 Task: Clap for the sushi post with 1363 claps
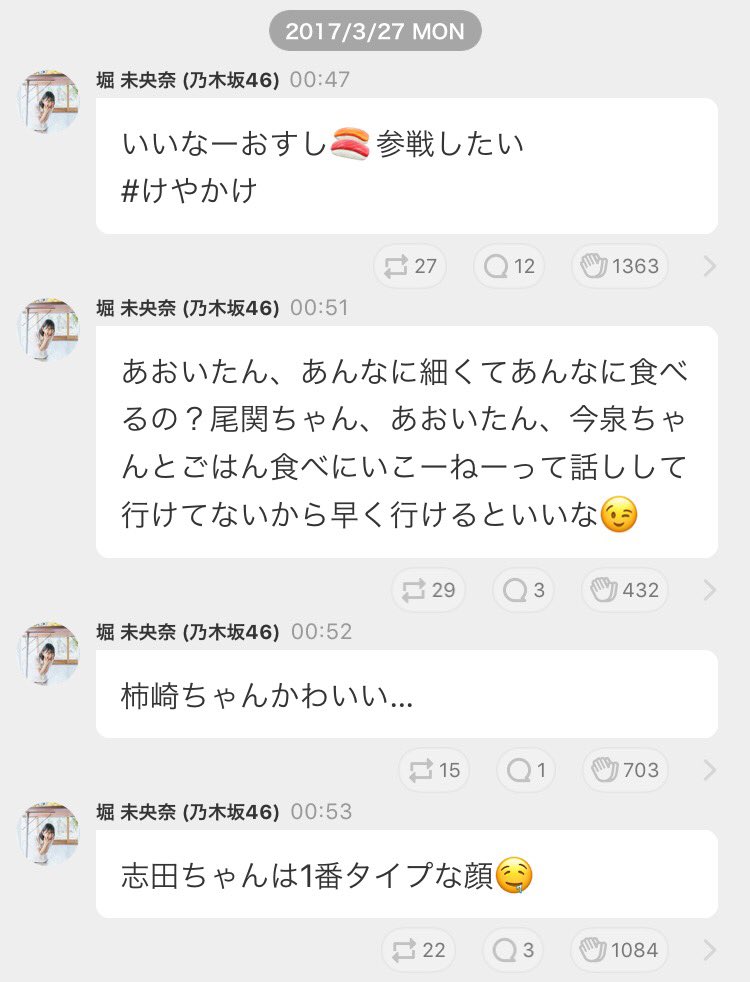click(619, 266)
